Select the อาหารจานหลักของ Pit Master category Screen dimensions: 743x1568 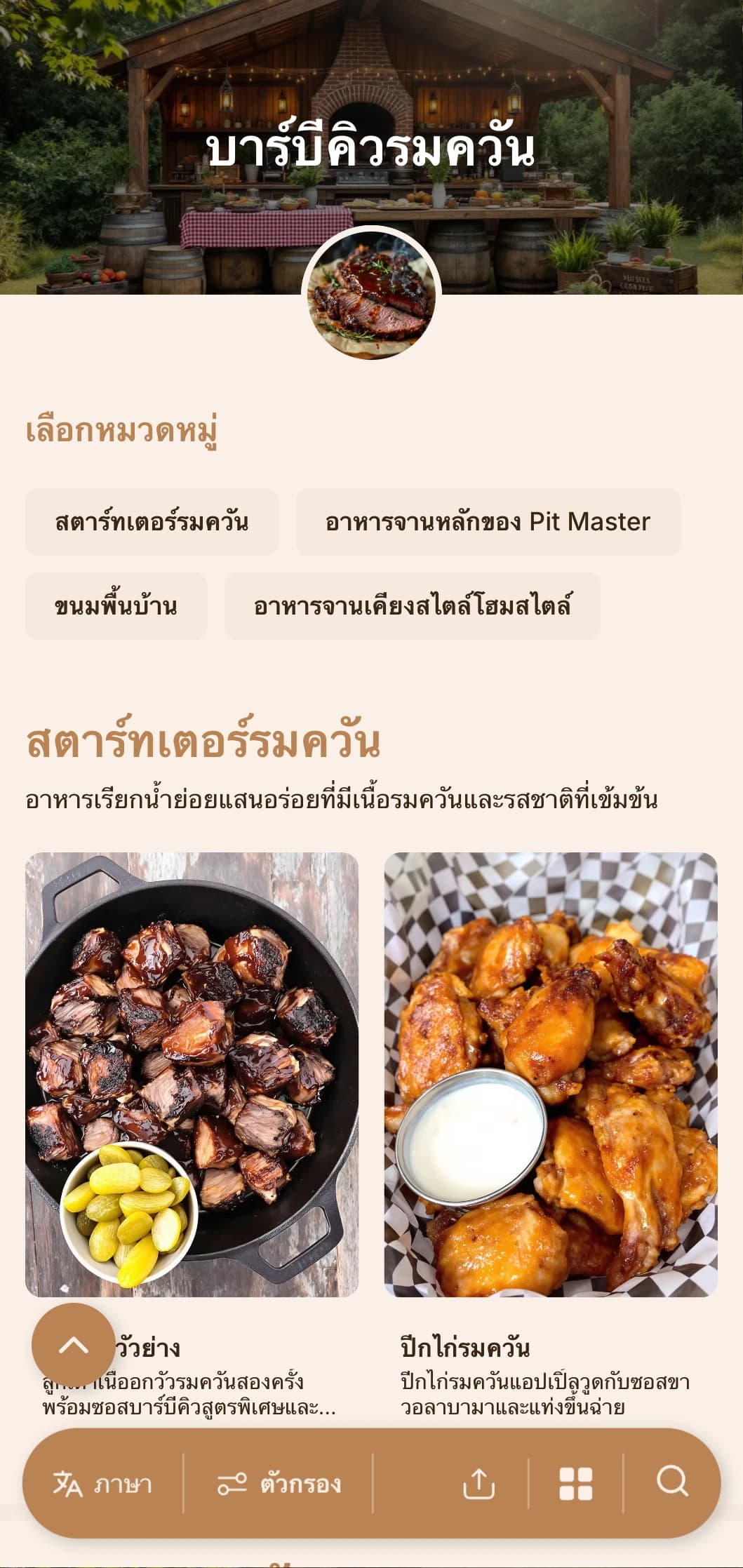pos(488,522)
